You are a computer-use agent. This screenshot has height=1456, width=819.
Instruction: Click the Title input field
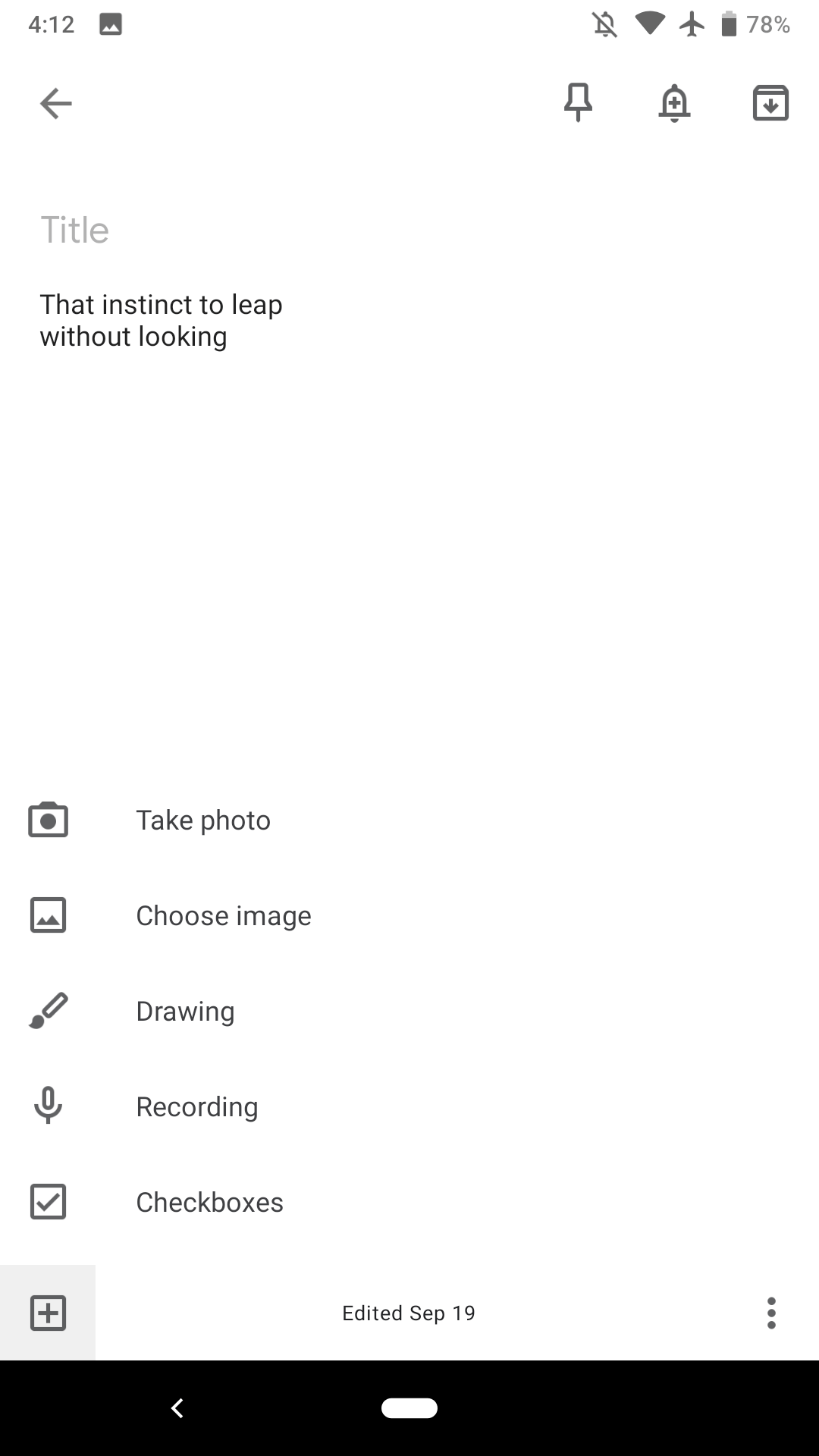click(x=227, y=229)
